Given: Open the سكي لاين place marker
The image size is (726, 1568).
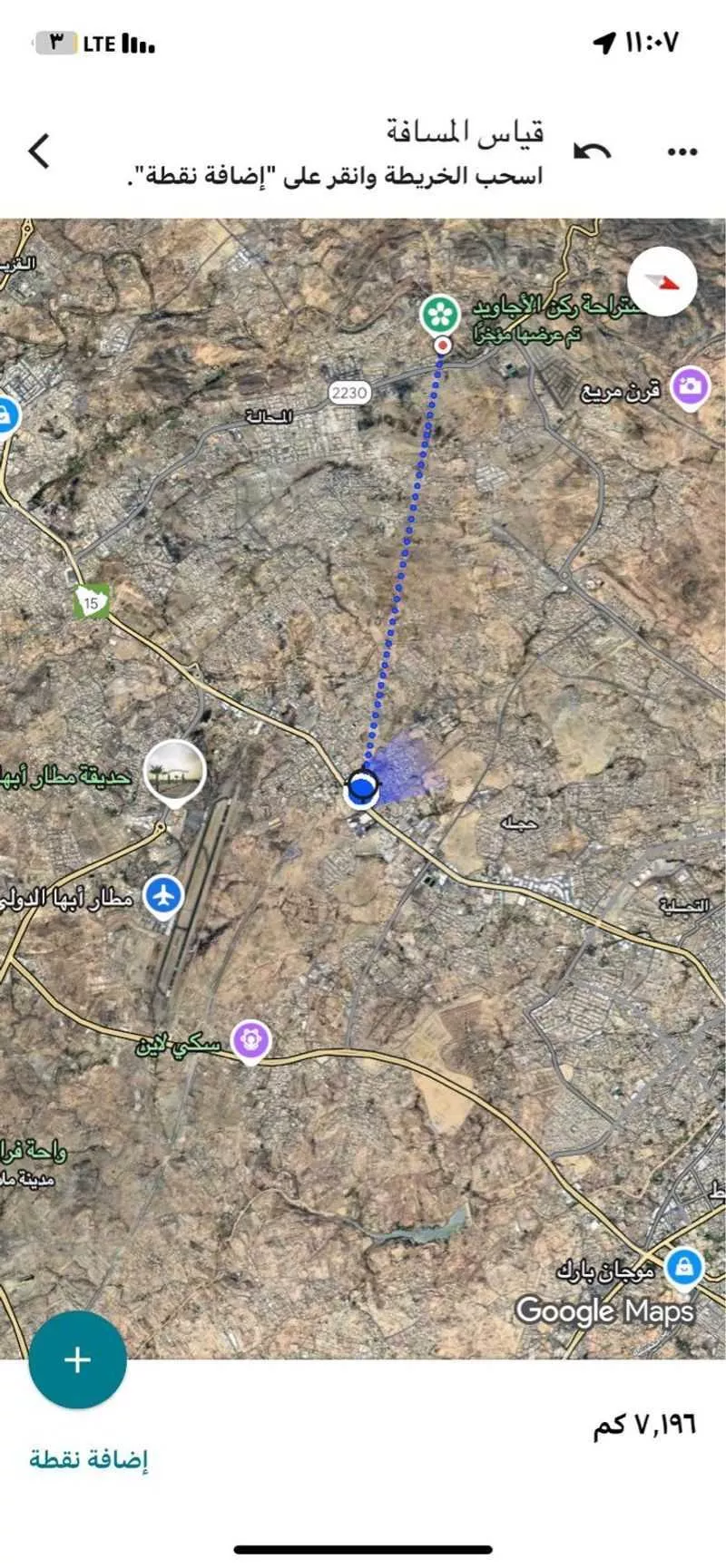Looking at the screenshot, I should coord(251,1039).
